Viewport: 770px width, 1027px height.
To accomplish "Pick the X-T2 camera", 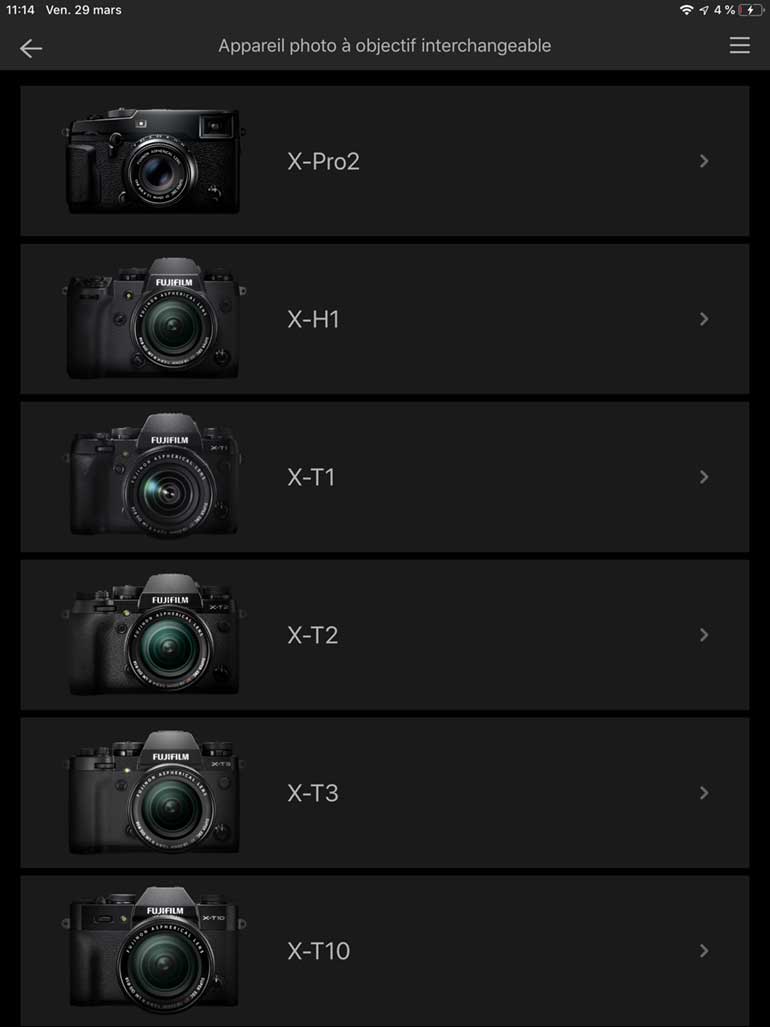I will (x=384, y=635).
